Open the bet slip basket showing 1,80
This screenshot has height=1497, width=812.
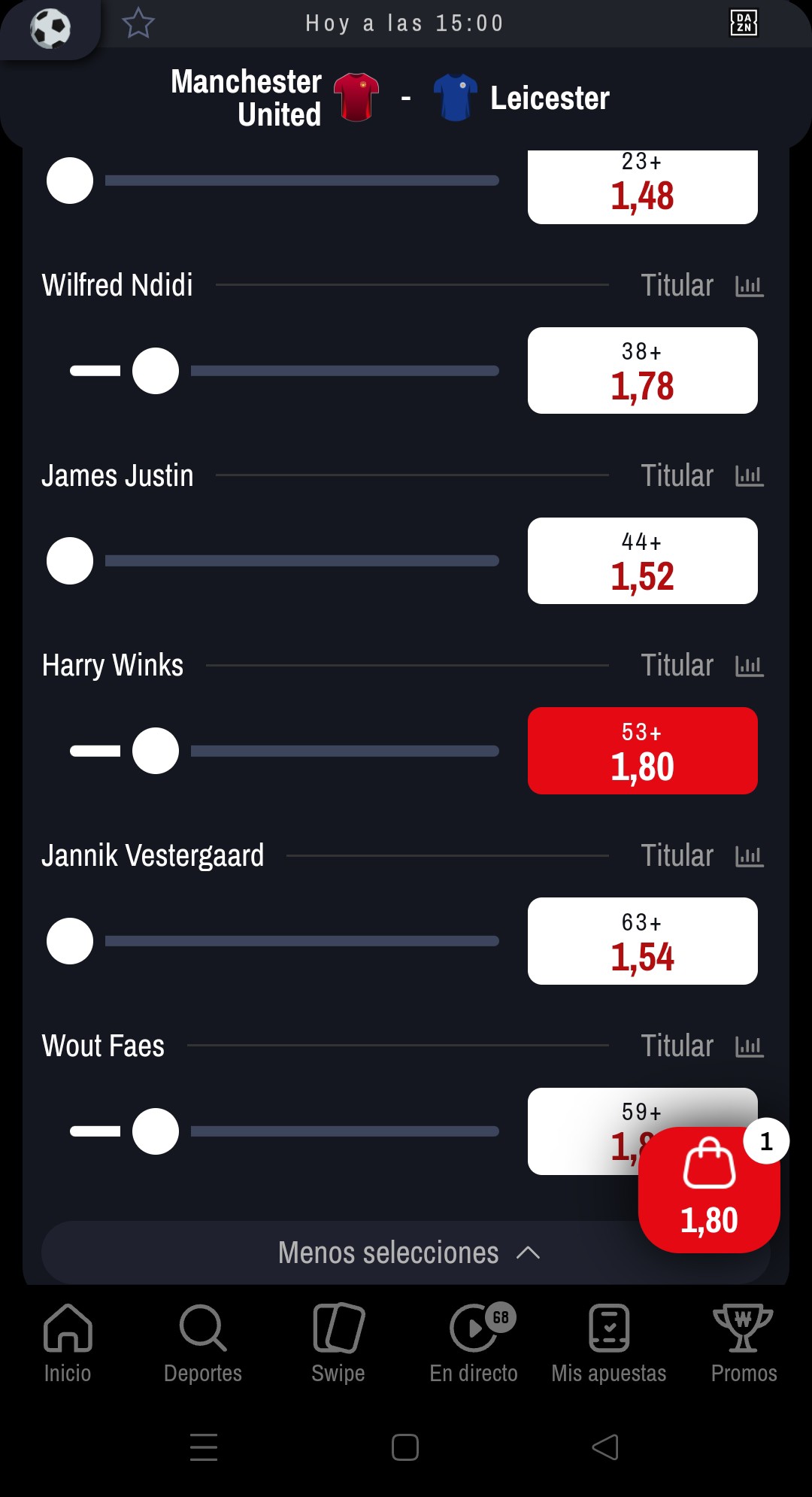click(709, 1190)
